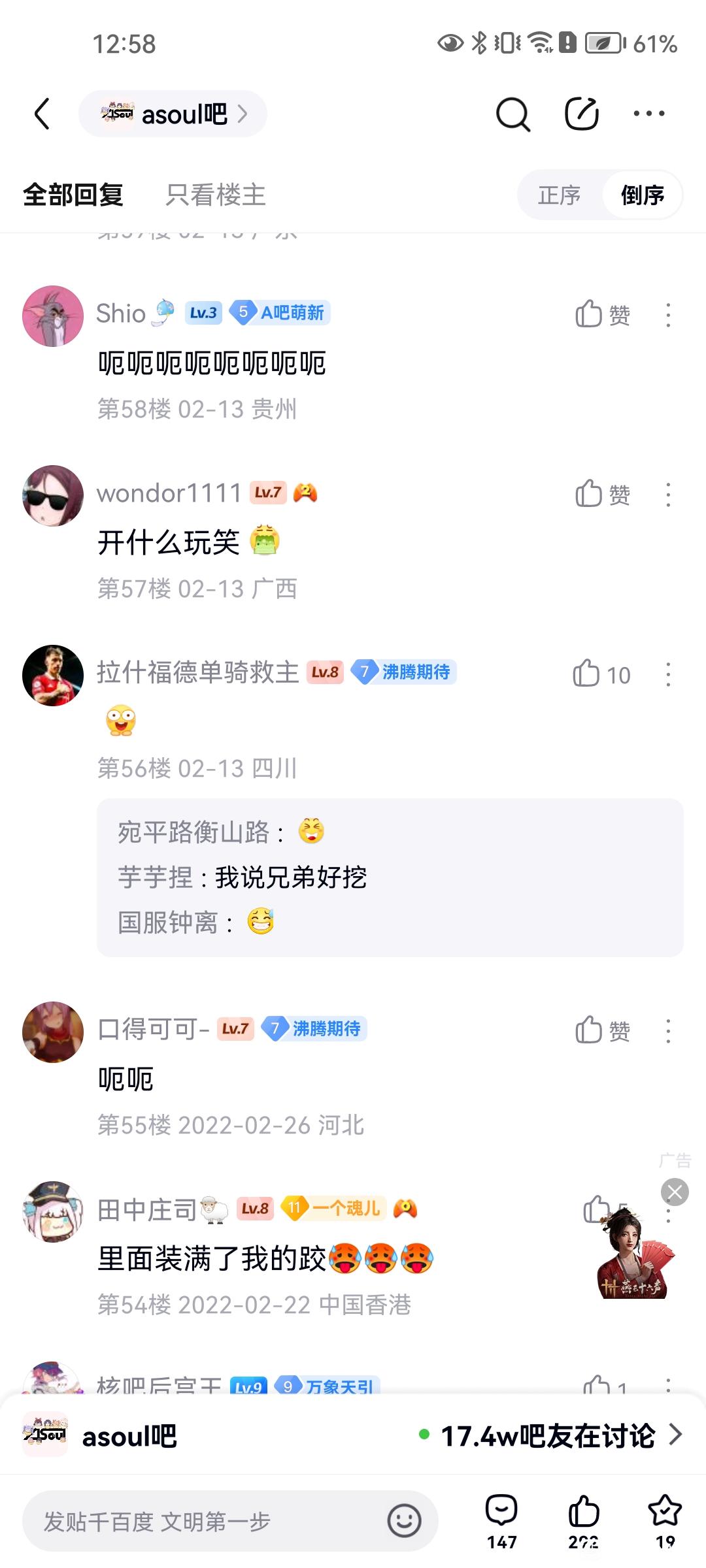Like Shio's reply
This screenshot has width=706, height=1568.
point(601,314)
